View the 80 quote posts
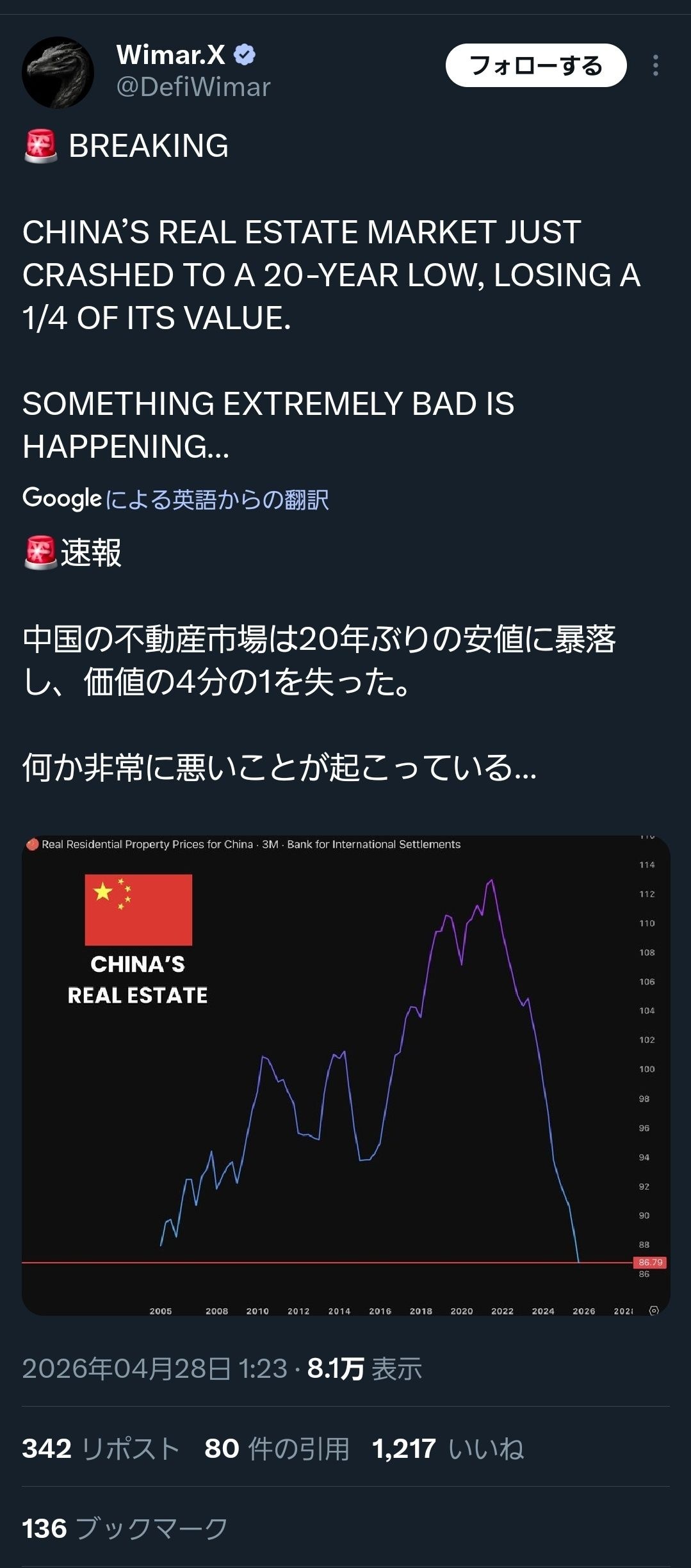 point(277,1449)
